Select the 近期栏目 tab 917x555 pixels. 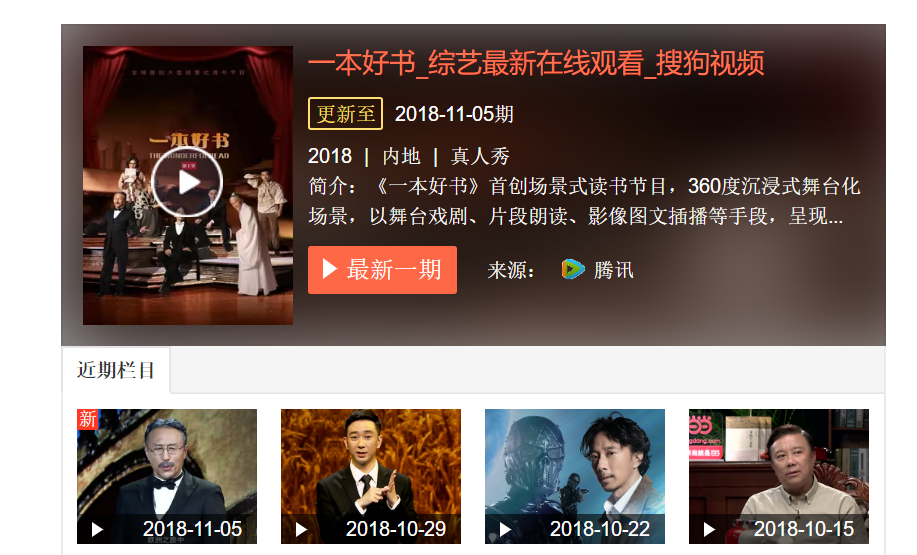tap(116, 370)
